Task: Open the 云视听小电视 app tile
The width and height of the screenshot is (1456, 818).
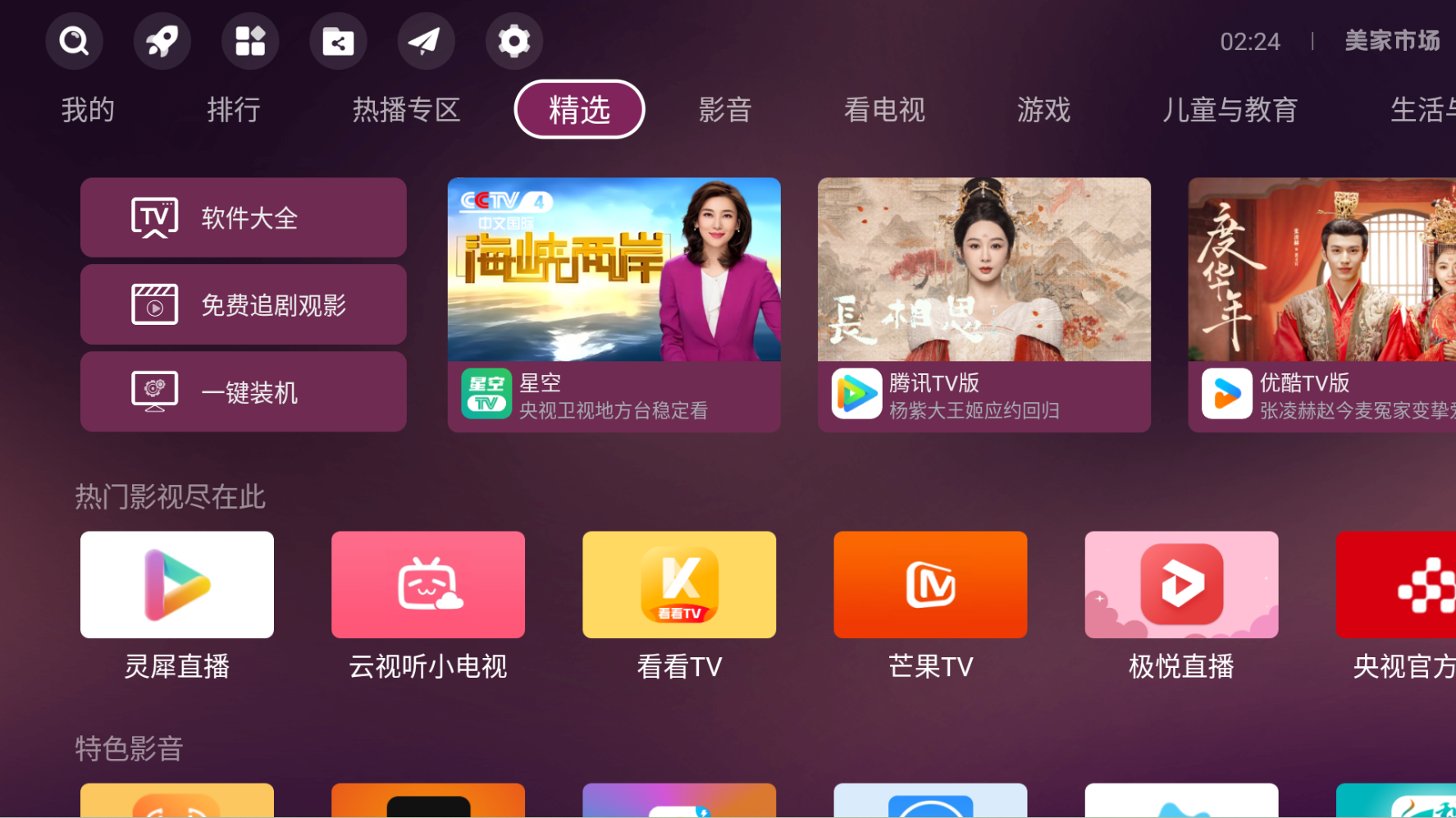Action: [x=428, y=585]
